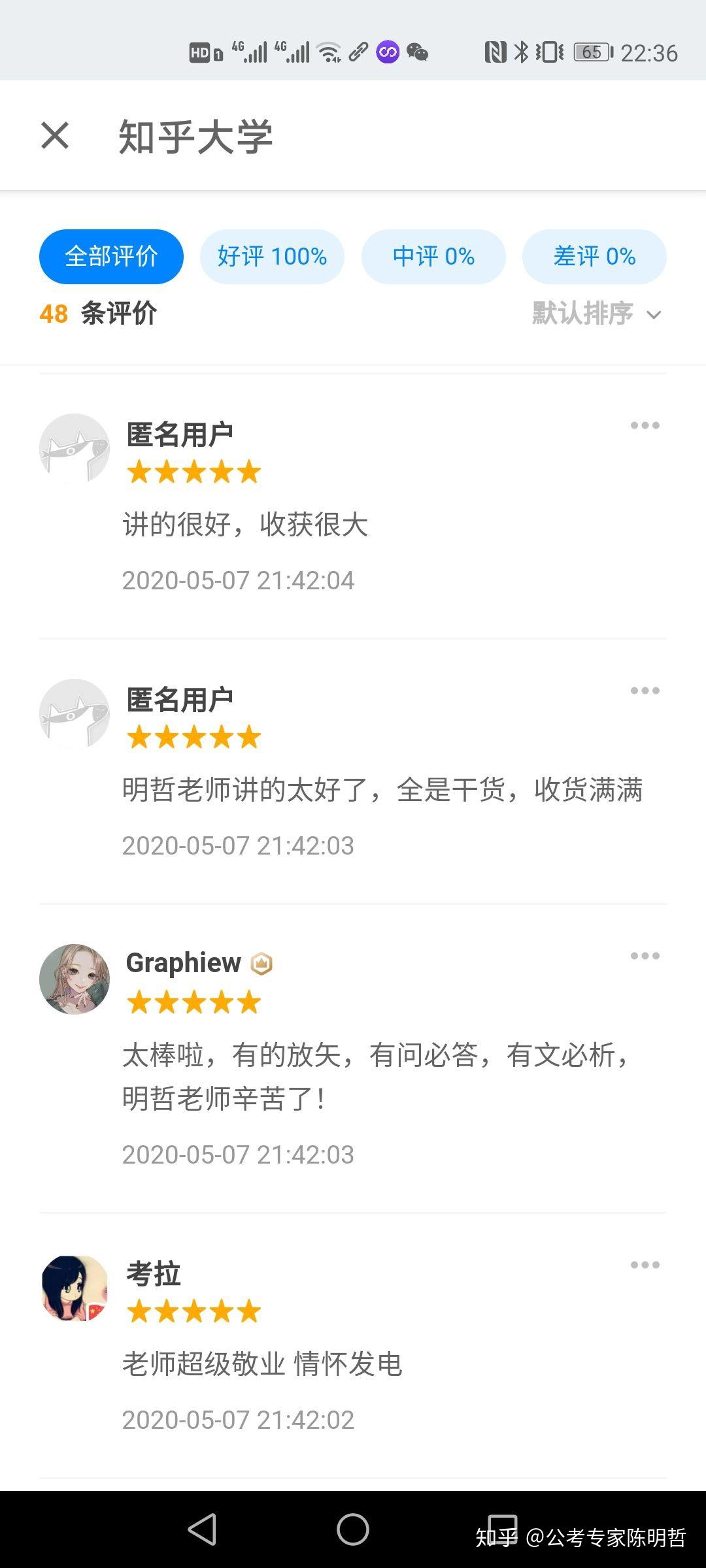This screenshot has height=1568, width=706.
Task: View 考拉's profile avatar
Action: pyautogui.click(x=75, y=1288)
